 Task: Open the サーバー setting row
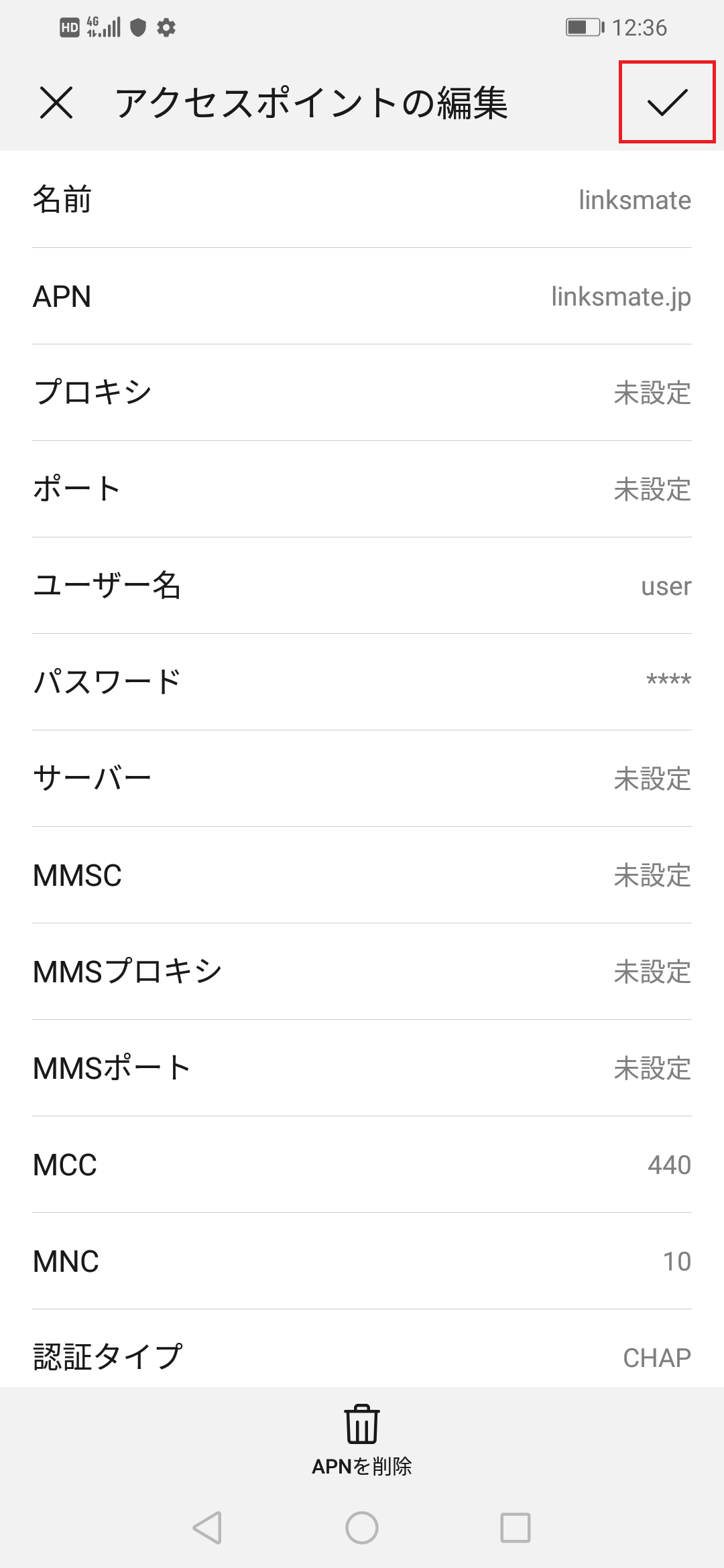pos(362,779)
